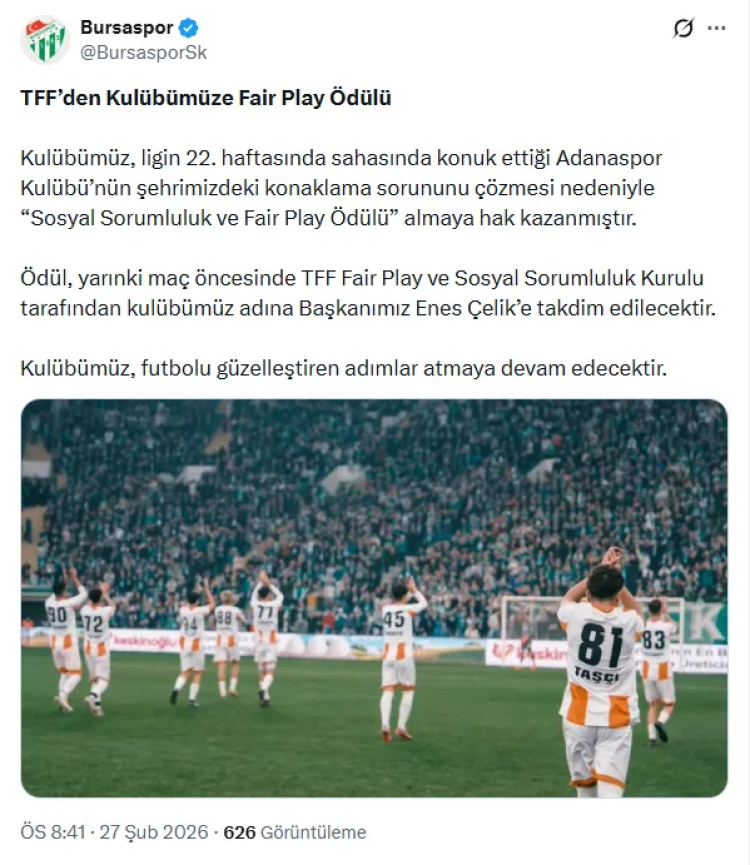The height and width of the screenshot is (865, 750).
Task: Enlarge the stadium photo in the post
Action: pyautogui.click(x=374, y=598)
